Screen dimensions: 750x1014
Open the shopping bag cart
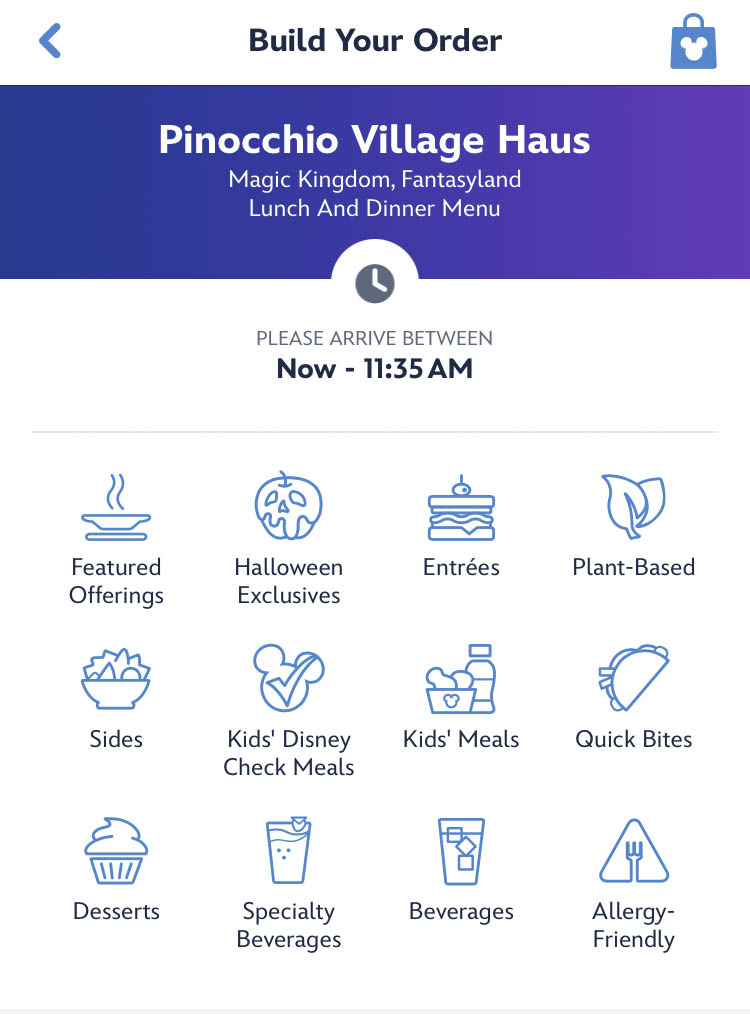coord(693,42)
